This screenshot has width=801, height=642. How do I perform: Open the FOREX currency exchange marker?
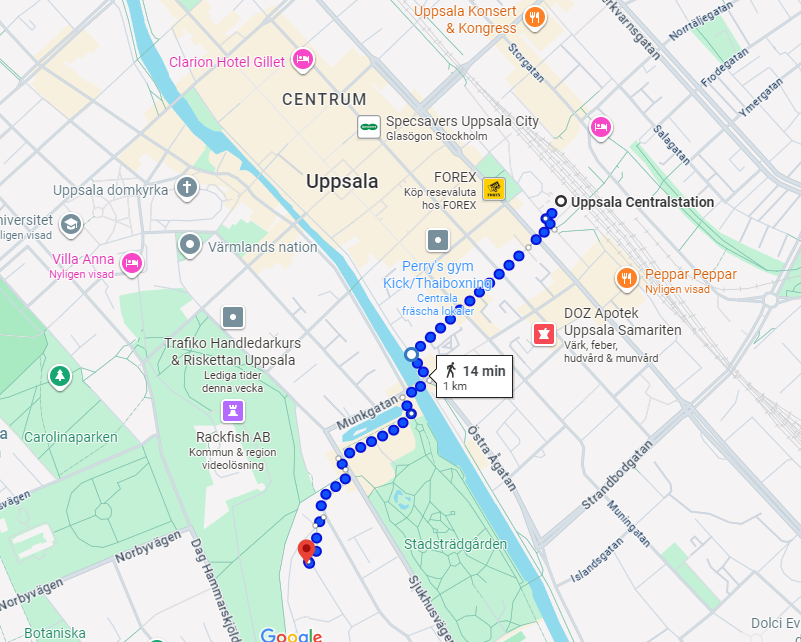493,189
